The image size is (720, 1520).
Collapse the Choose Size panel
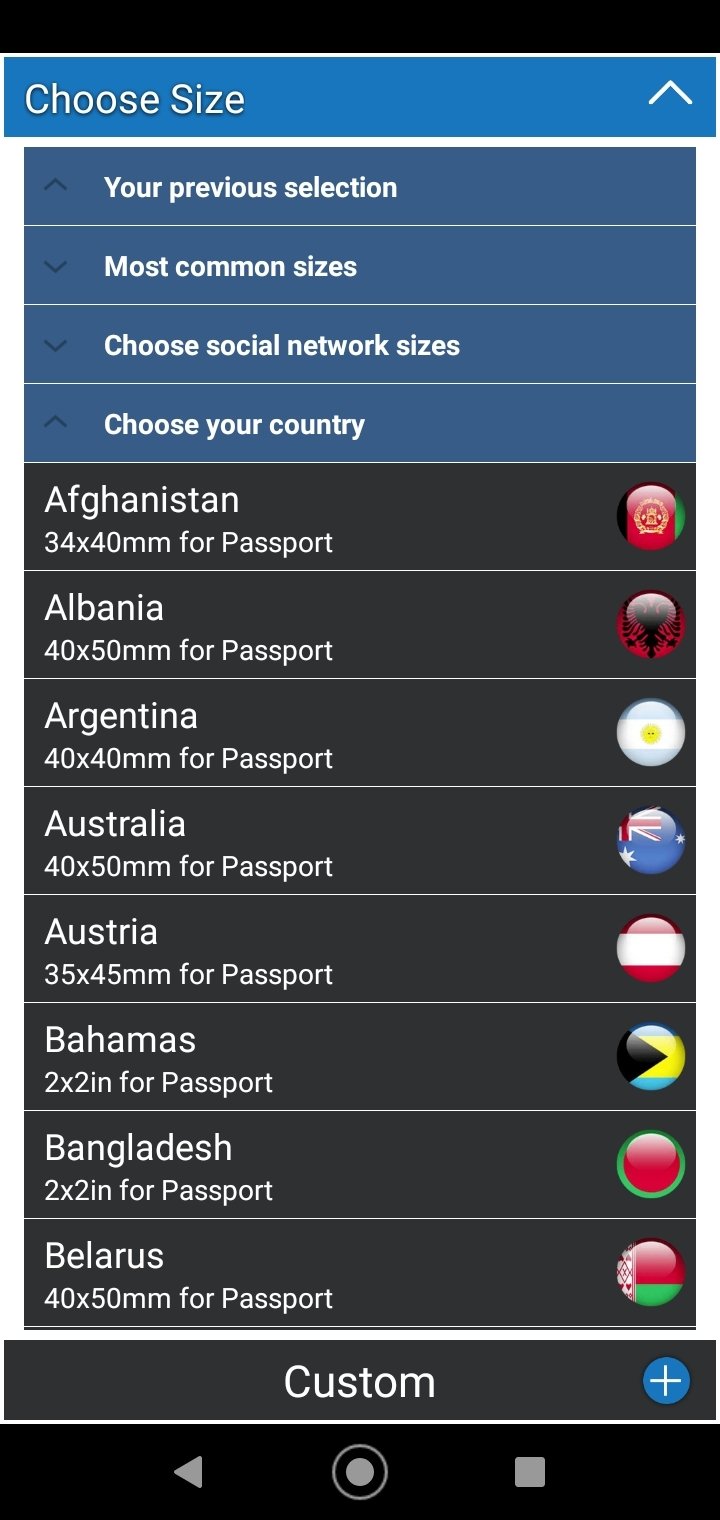tap(669, 95)
